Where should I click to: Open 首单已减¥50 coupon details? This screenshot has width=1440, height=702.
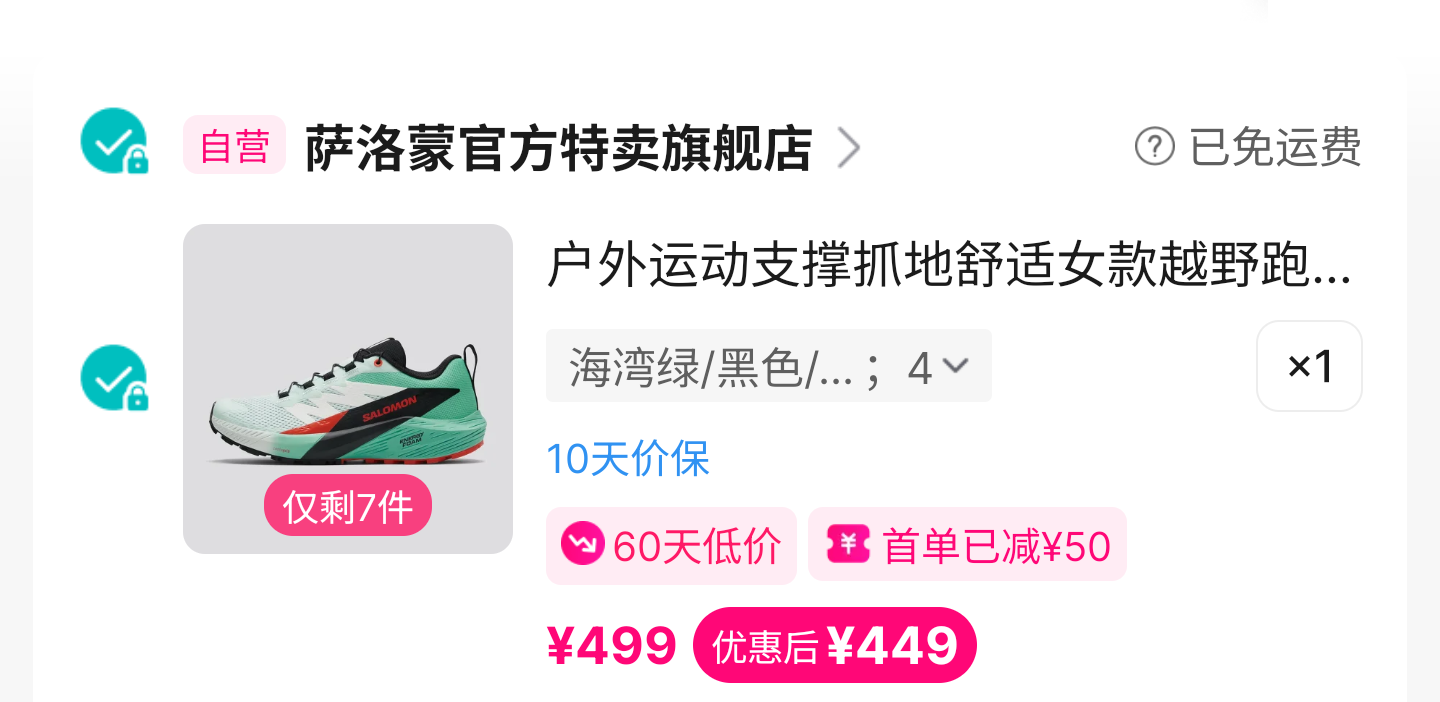pyautogui.click(x=967, y=546)
